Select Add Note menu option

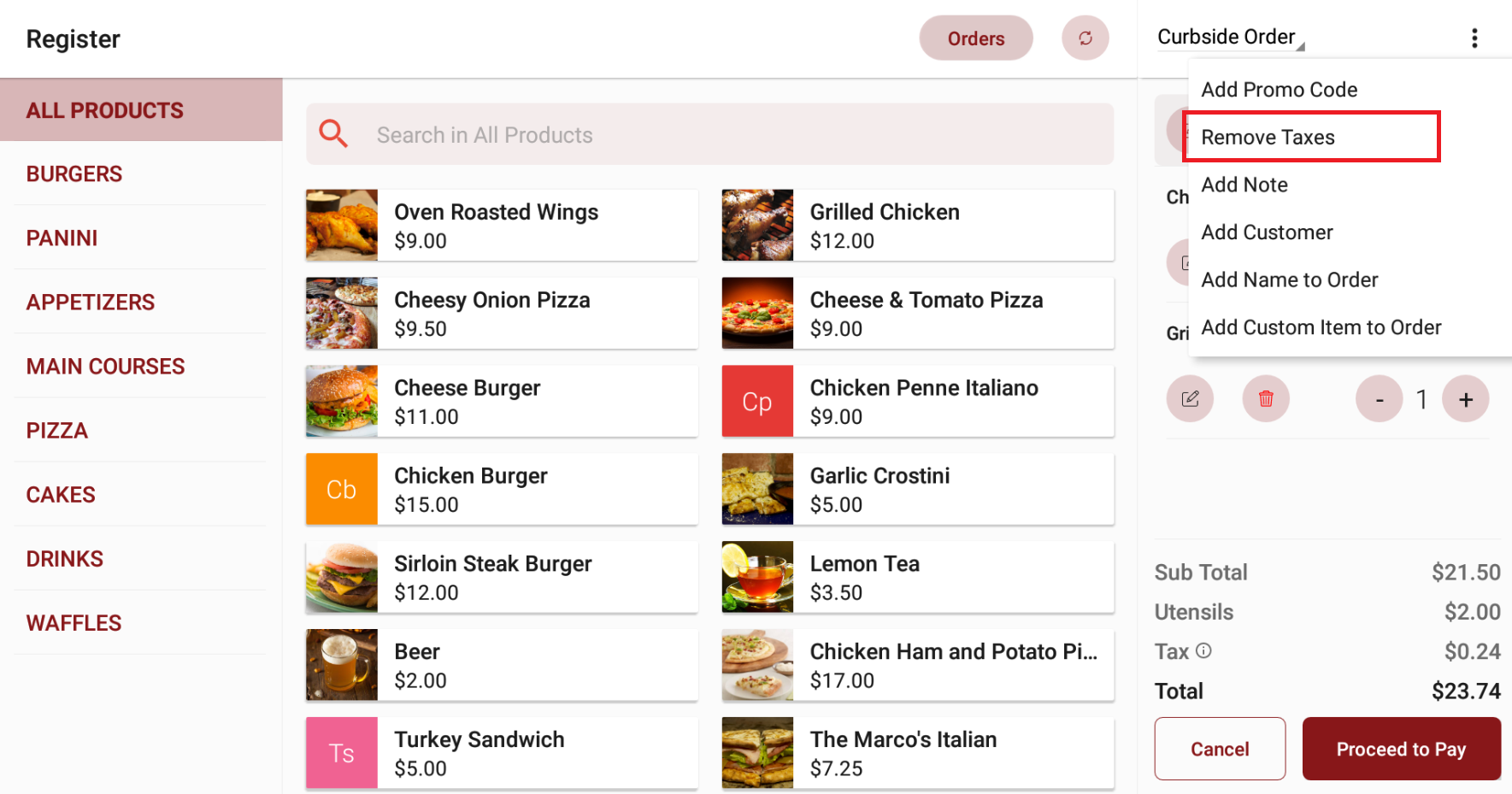click(1244, 185)
